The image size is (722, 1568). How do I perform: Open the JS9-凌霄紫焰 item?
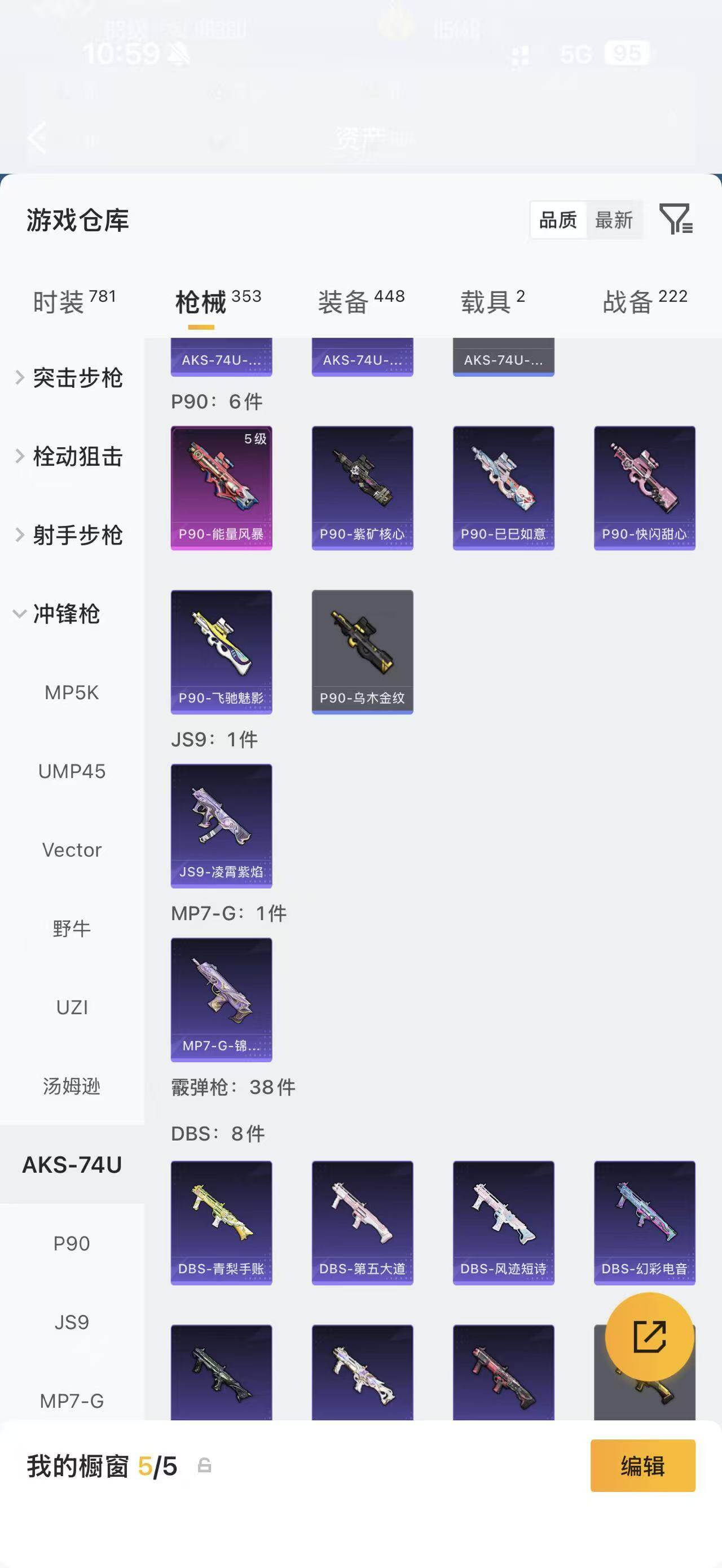(x=222, y=826)
